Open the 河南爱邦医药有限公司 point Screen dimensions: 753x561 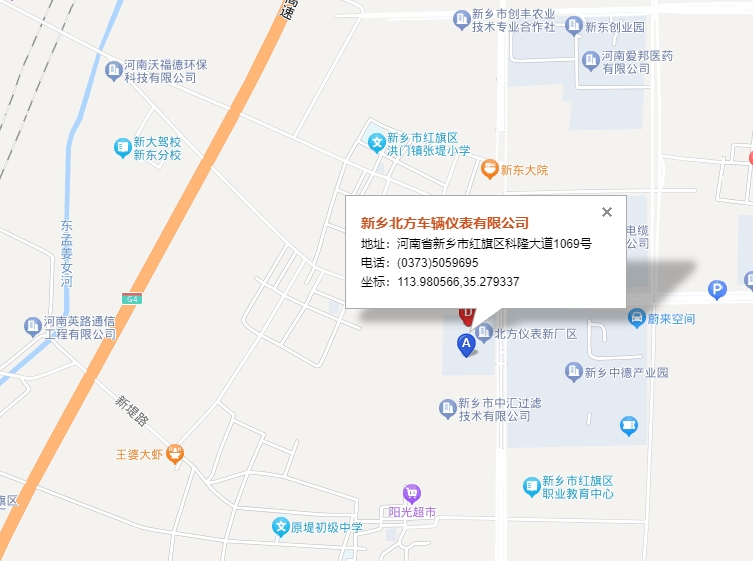(590, 61)
